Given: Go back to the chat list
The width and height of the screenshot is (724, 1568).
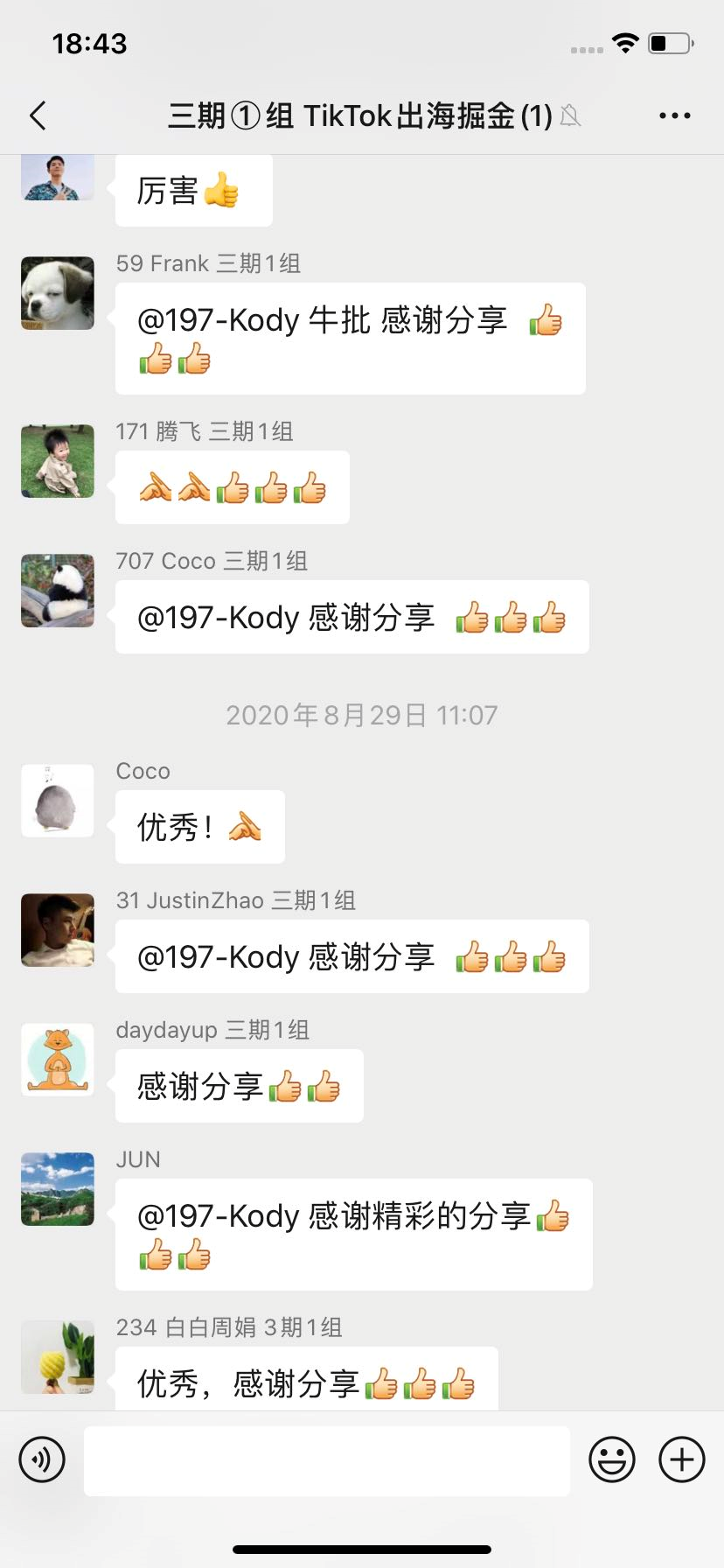Looking at the screenshot, I should coord(38,115).
